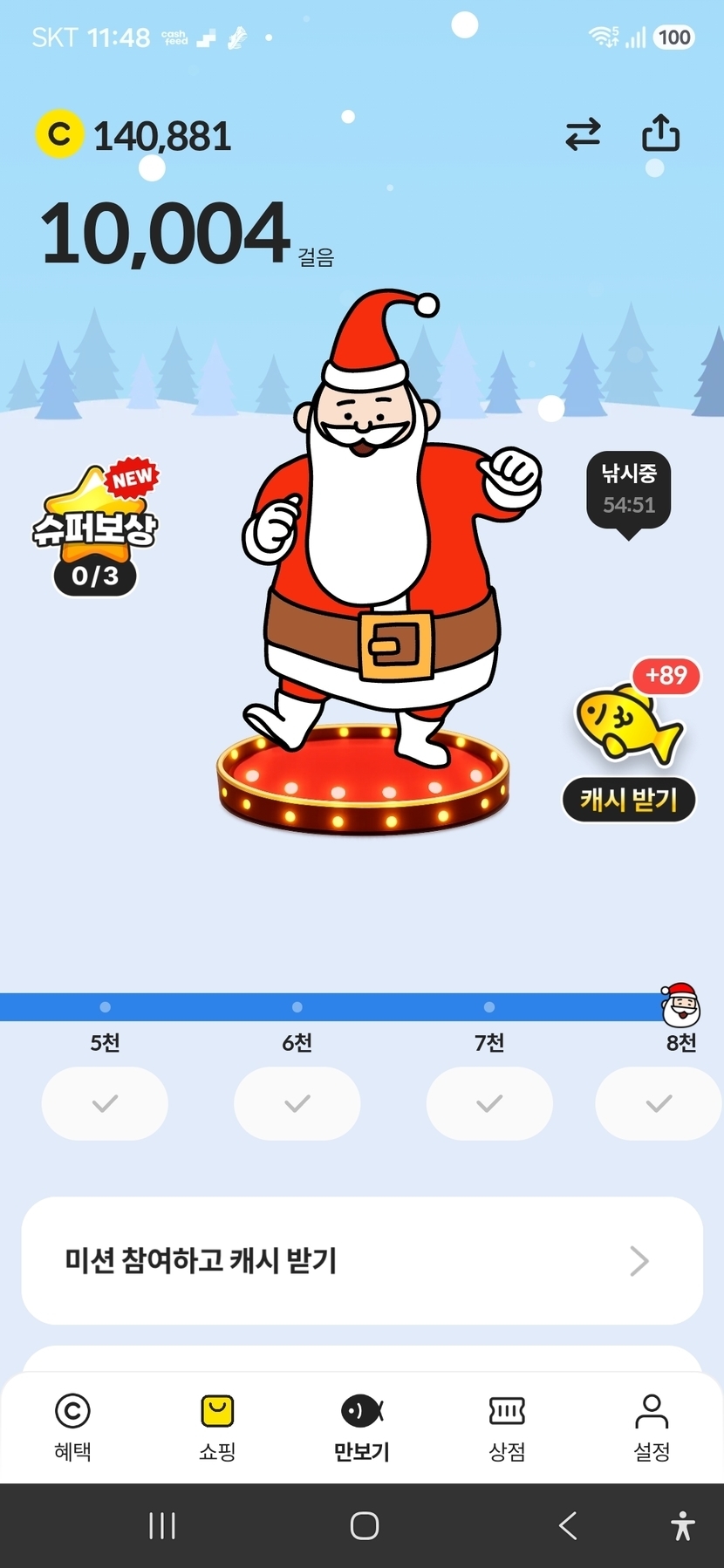
Task: Tap the system home button
Action: pyautogui.click(x=364, y=1525)
